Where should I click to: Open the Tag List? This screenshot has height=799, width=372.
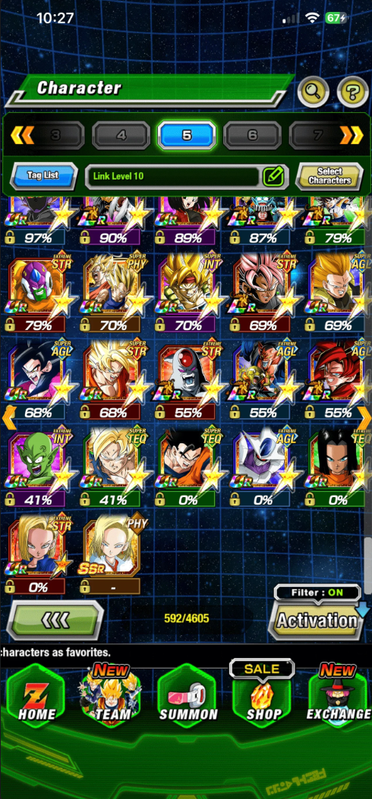click(44, 176)
